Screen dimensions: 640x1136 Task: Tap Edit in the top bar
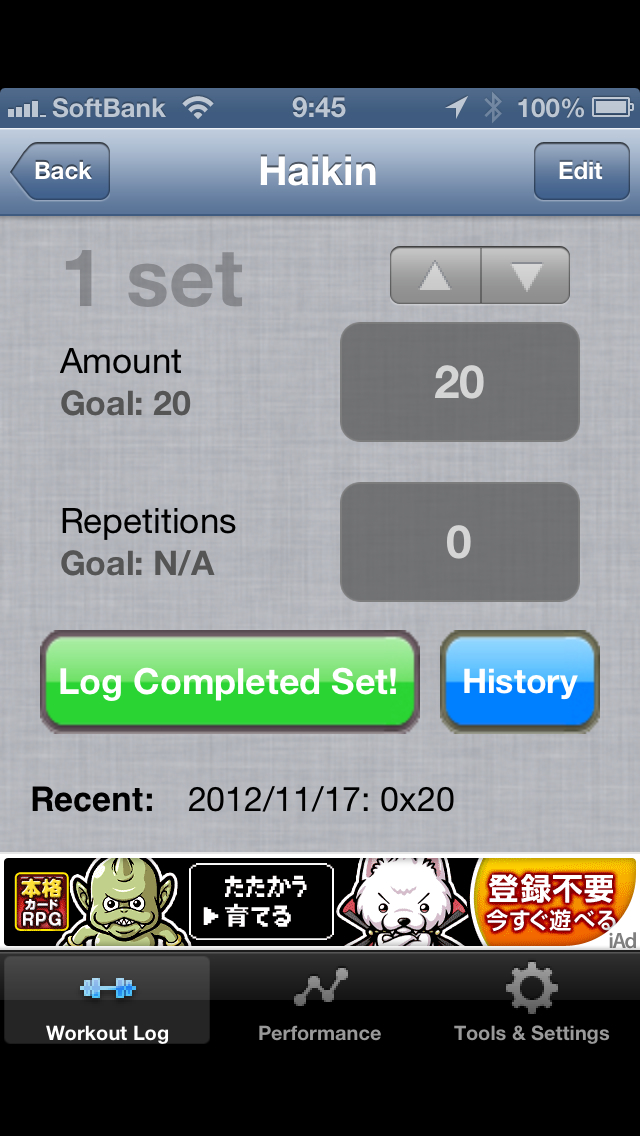click(580, 171)
